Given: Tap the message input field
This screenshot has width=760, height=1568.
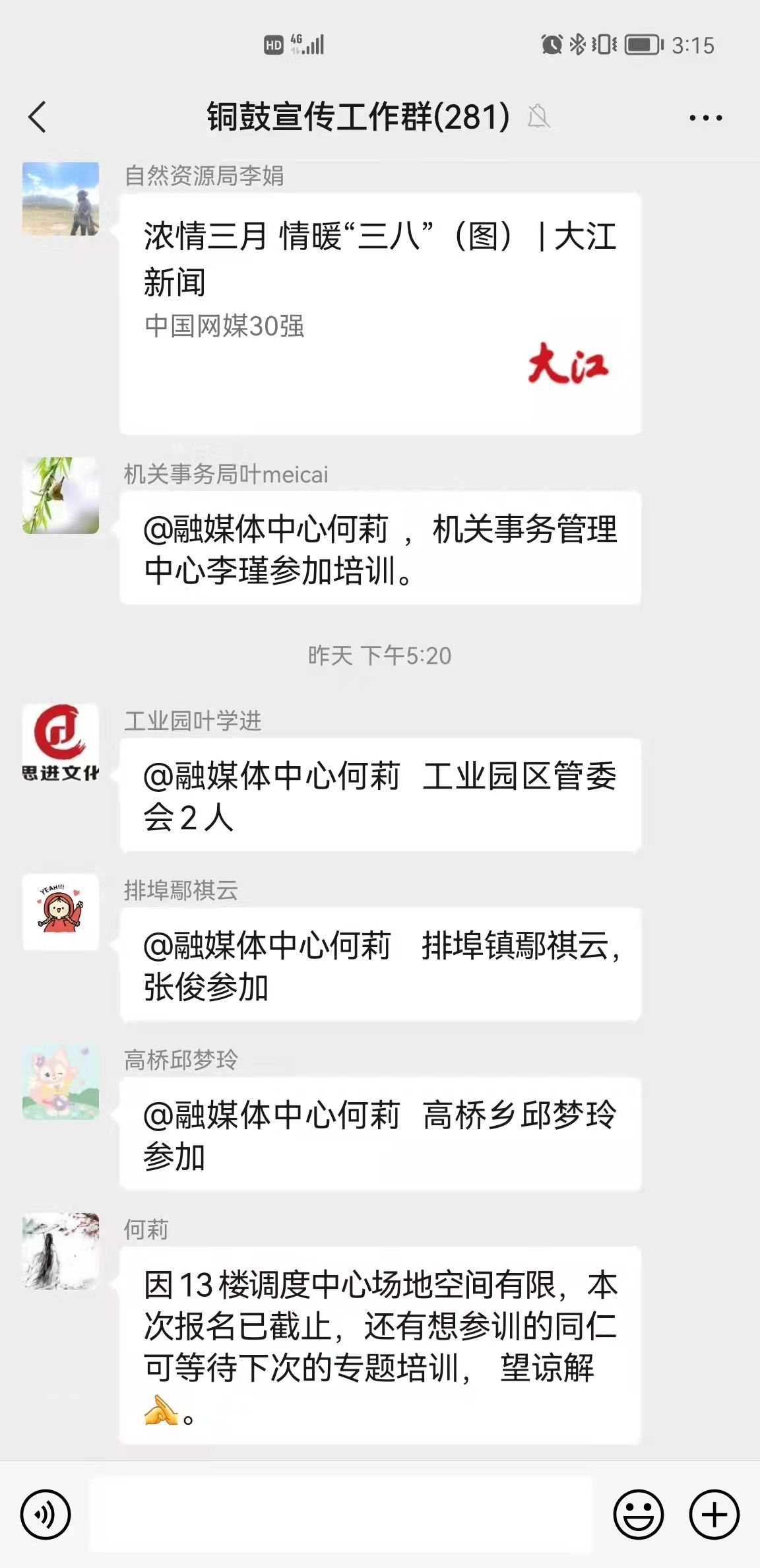Looking at the screenshot, I should click(340, 1514).
